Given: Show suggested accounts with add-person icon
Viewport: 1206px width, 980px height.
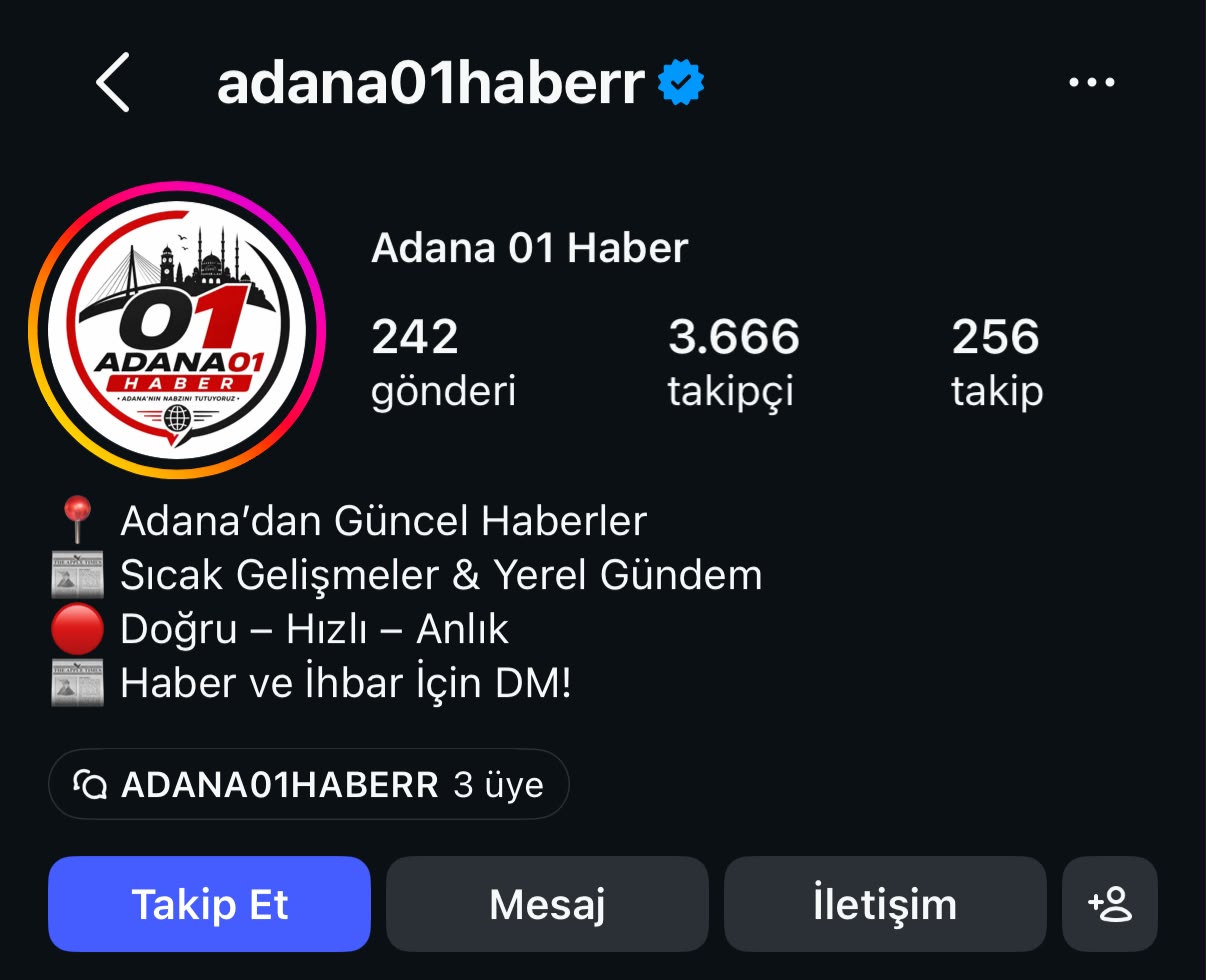Looking at the screenshot, I should pos(1110,904).
